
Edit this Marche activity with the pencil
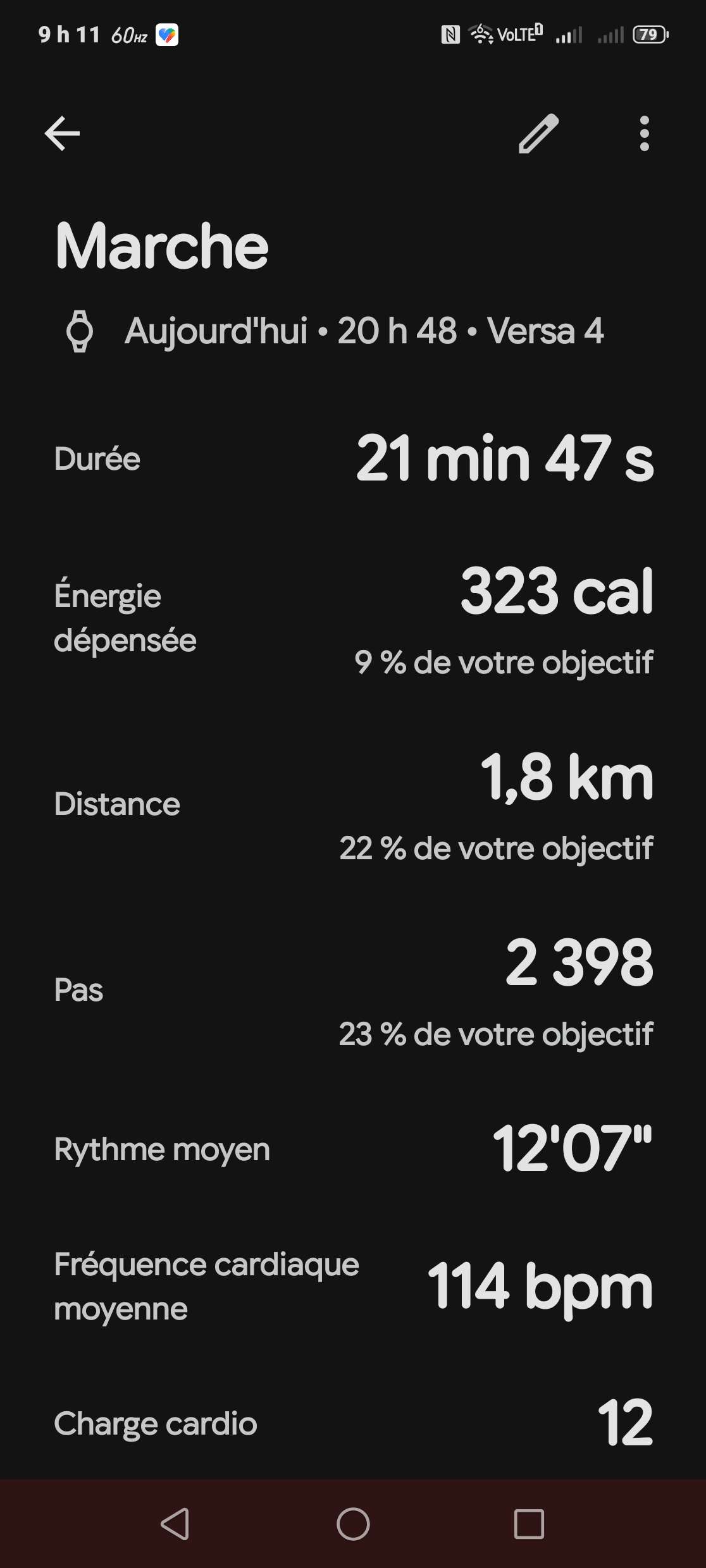tap(538, 133)
